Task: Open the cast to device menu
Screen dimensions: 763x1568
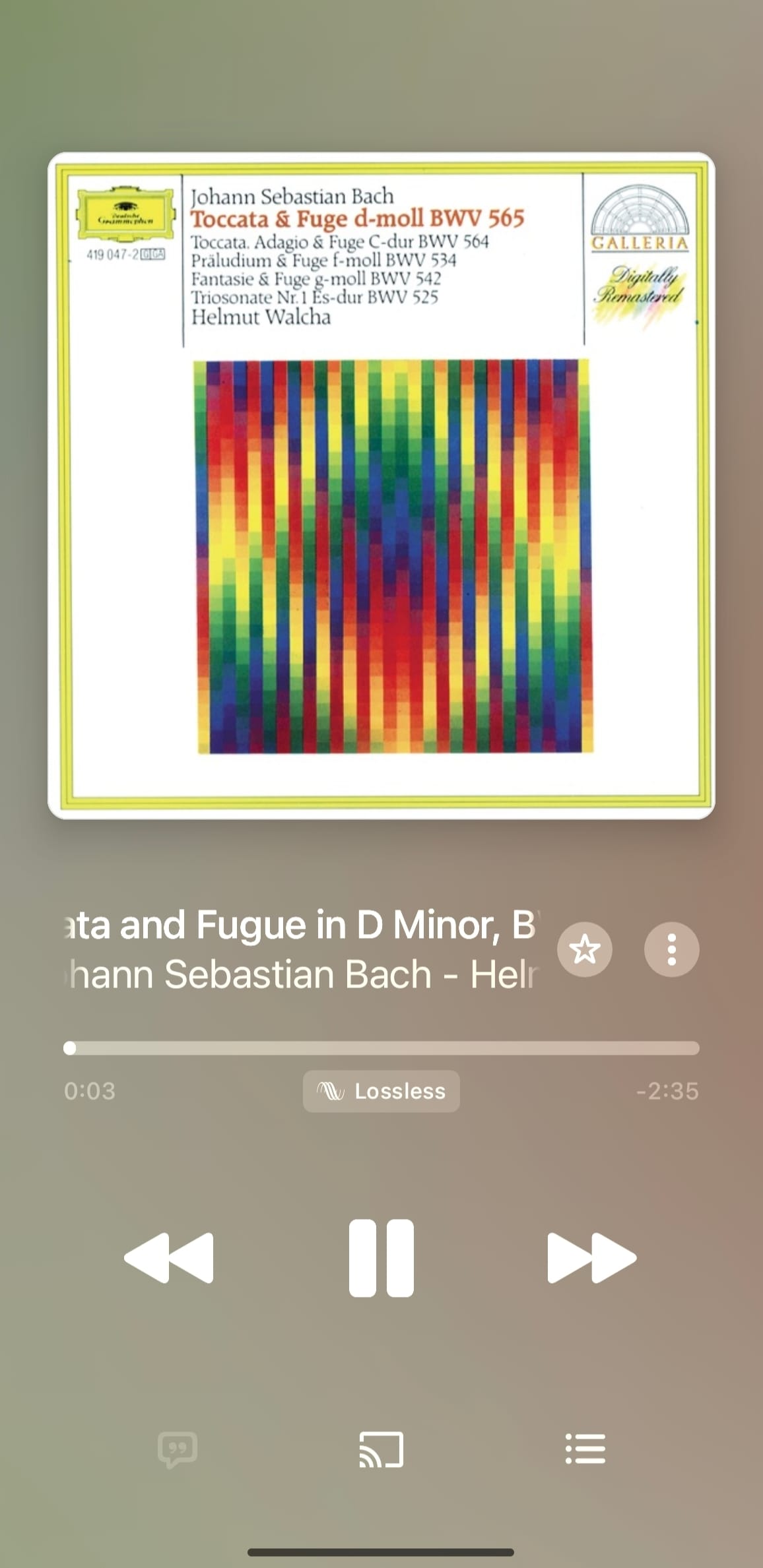Action: 381,1449
